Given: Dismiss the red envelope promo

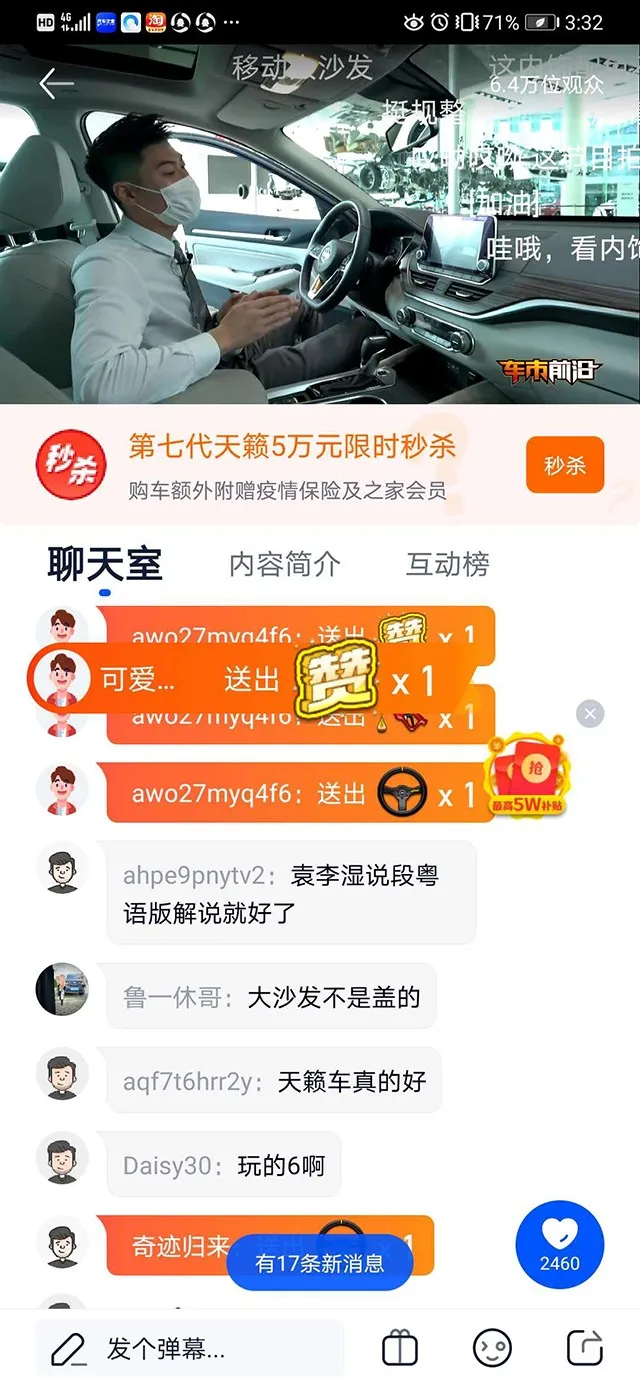Looking at the screenshot, I should (x=590, y=713).
